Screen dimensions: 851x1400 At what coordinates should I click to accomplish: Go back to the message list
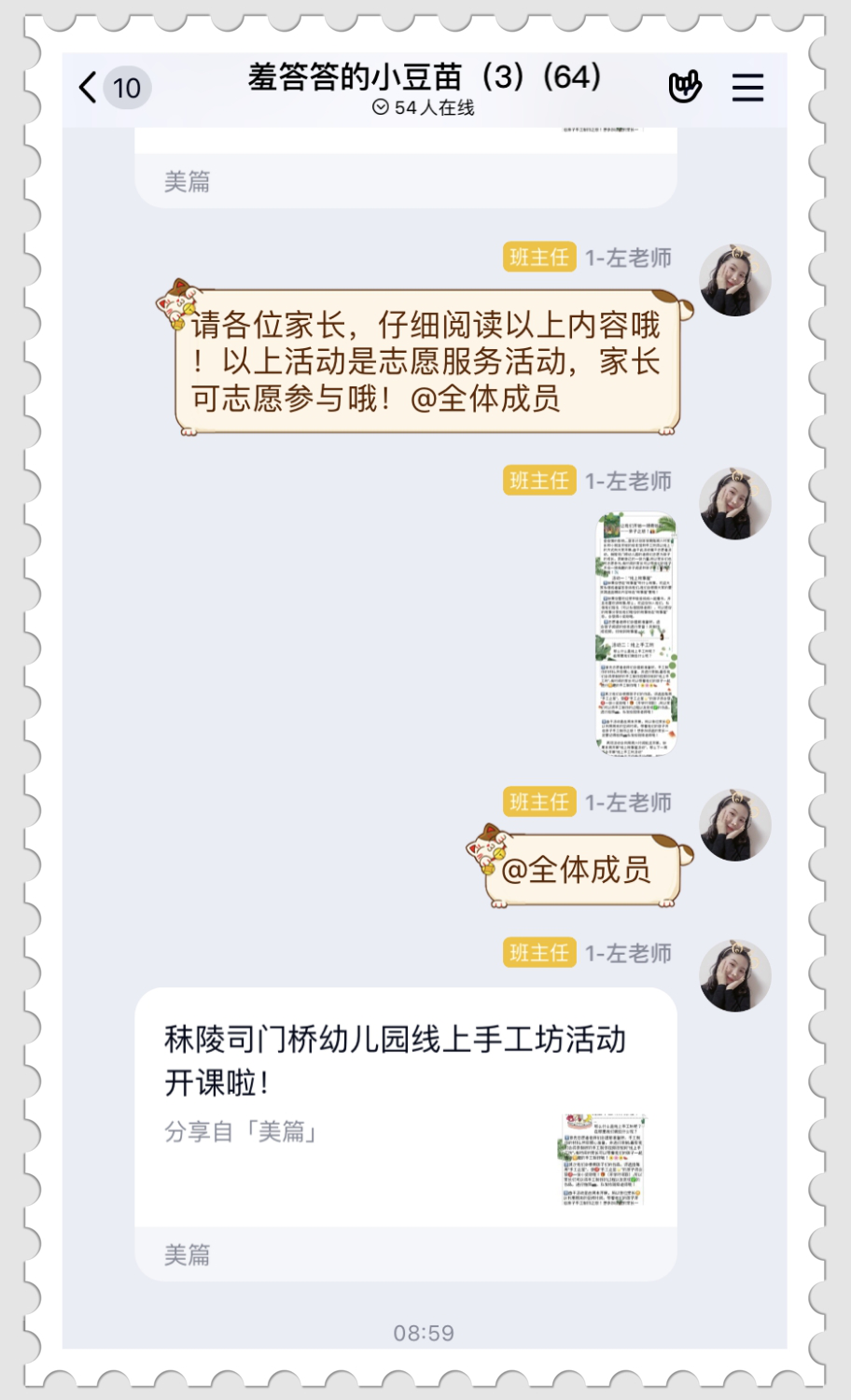(x=90, y=88)
